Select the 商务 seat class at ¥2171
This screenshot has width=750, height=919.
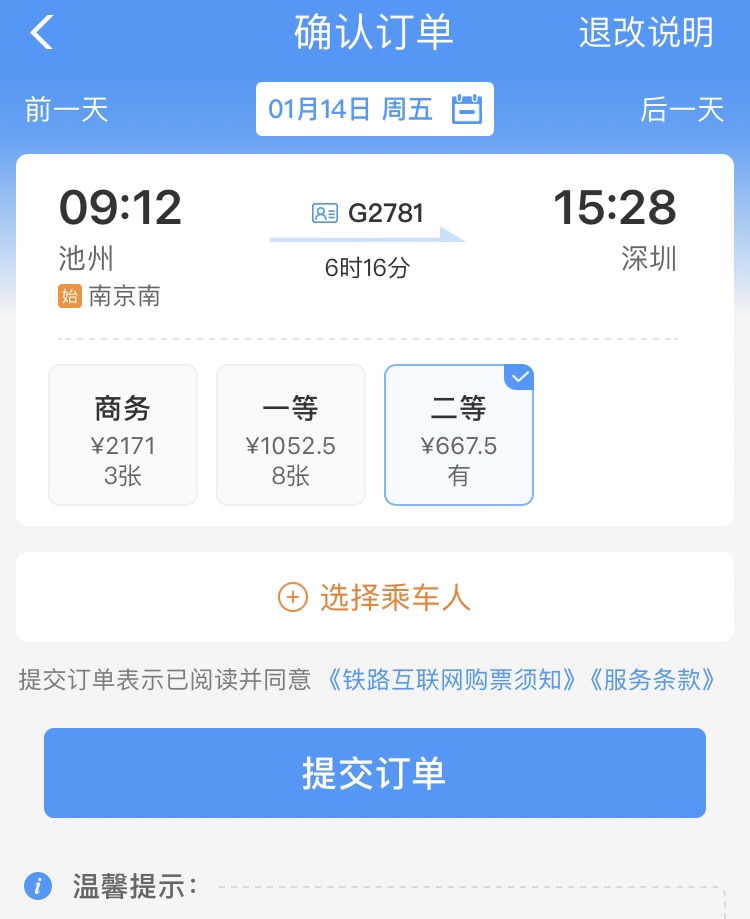point(123,435)
